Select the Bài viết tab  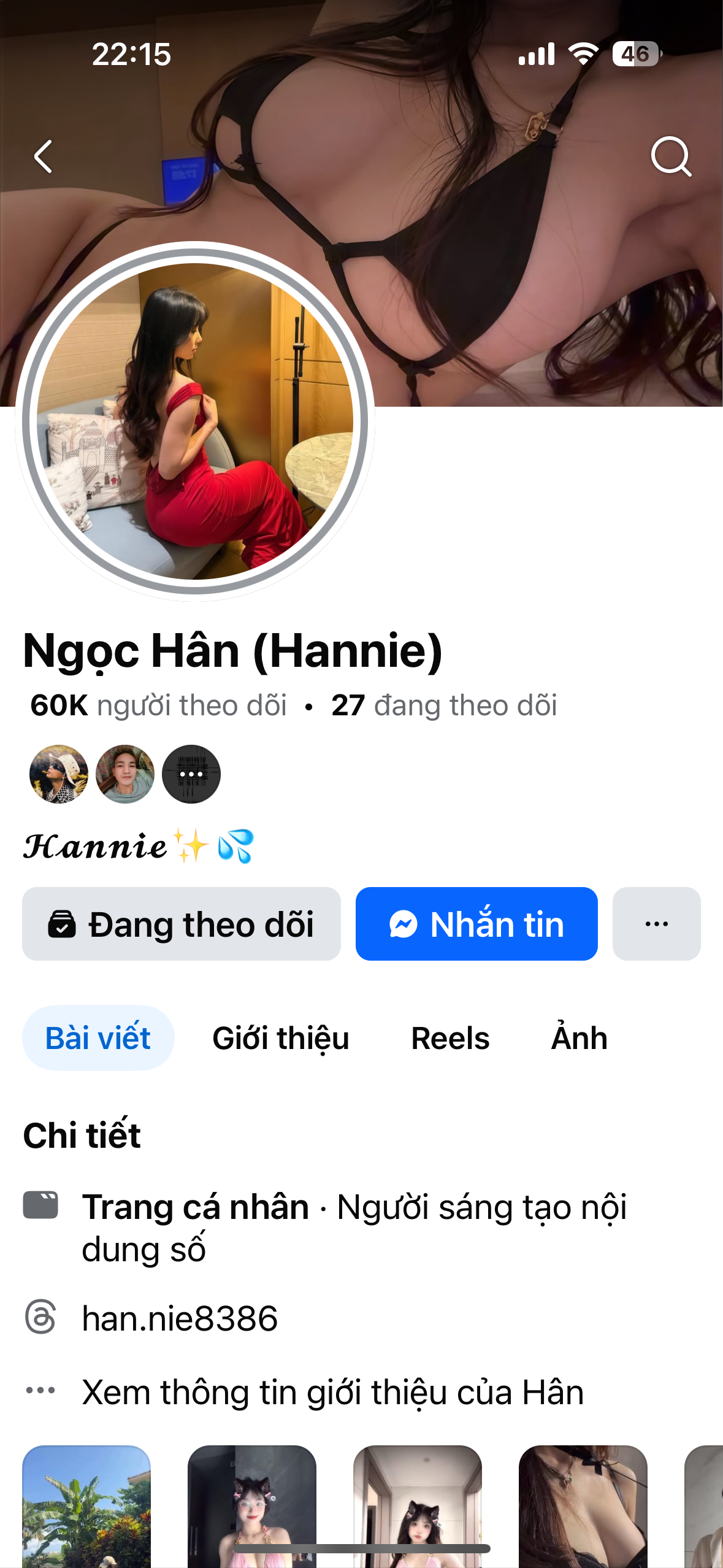pyautogui.click(x=98, y=1038)
